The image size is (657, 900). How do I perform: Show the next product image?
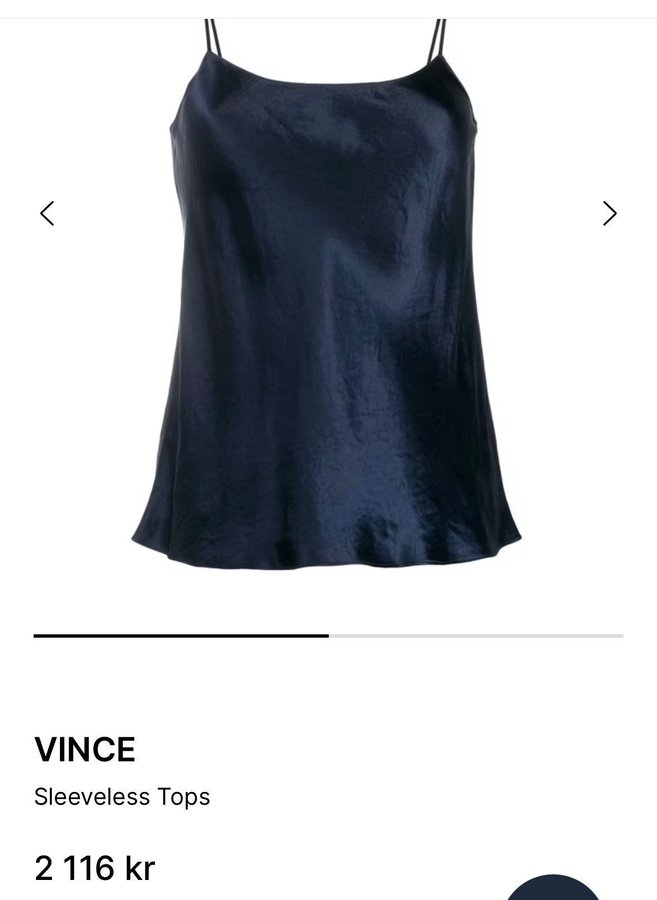tap(610, 213)
